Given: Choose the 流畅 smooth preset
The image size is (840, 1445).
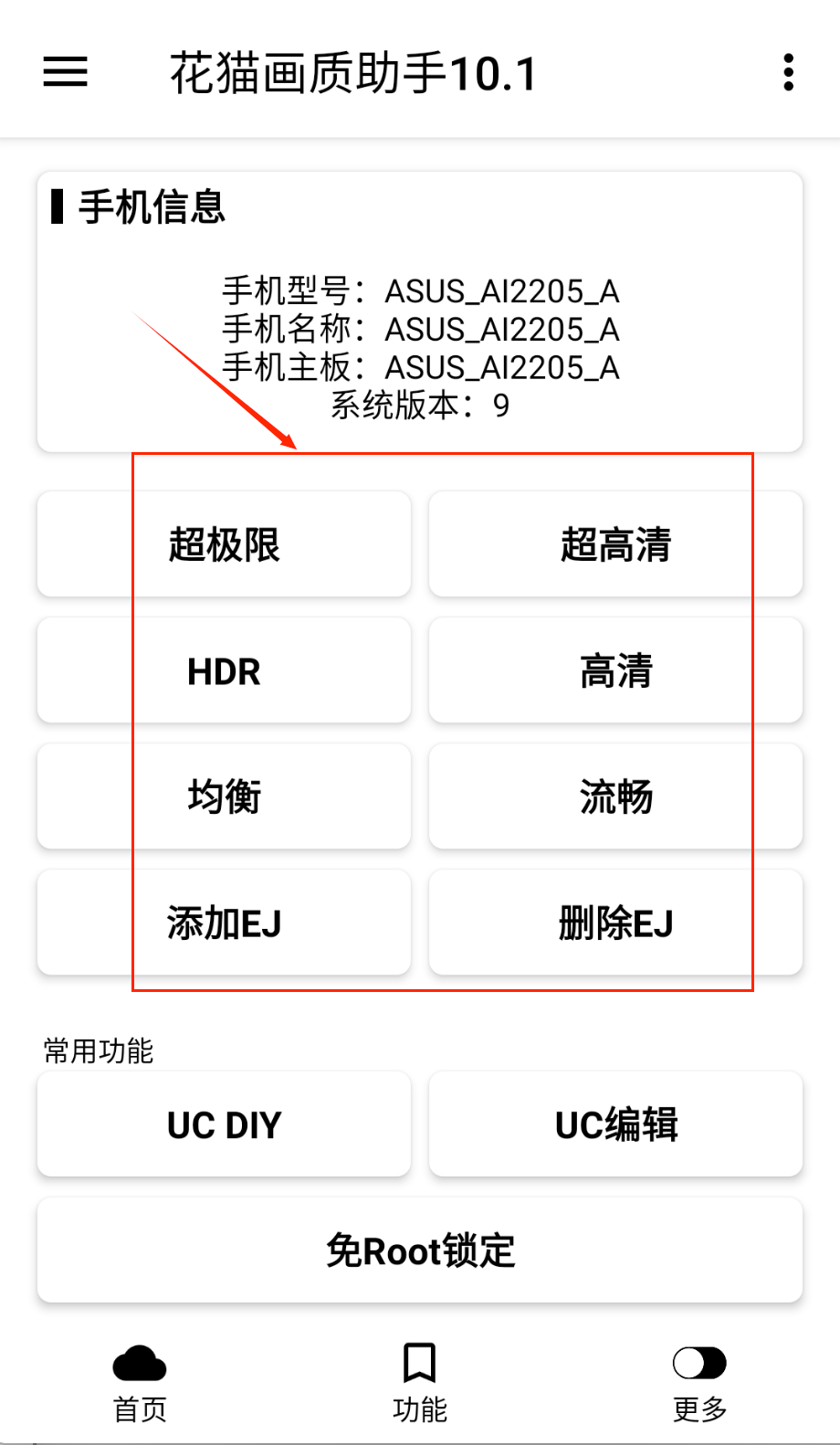Looking at the screenshot, I should (x=615, y=796).
